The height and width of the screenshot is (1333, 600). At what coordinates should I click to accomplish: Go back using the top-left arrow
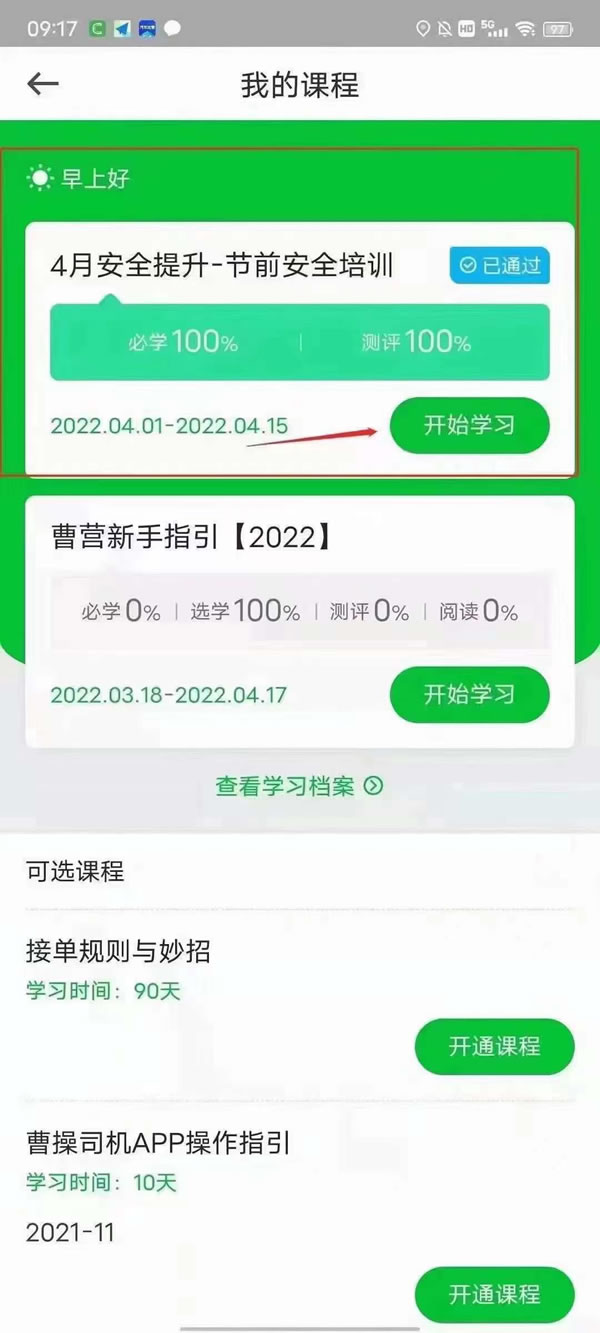43,84
